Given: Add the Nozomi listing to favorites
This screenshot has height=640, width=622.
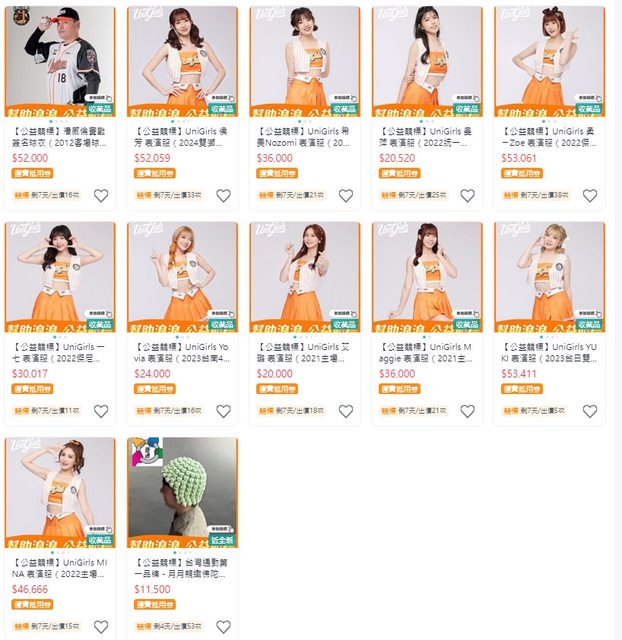Looking at the screenshot, I should click(x=345, y=196).
